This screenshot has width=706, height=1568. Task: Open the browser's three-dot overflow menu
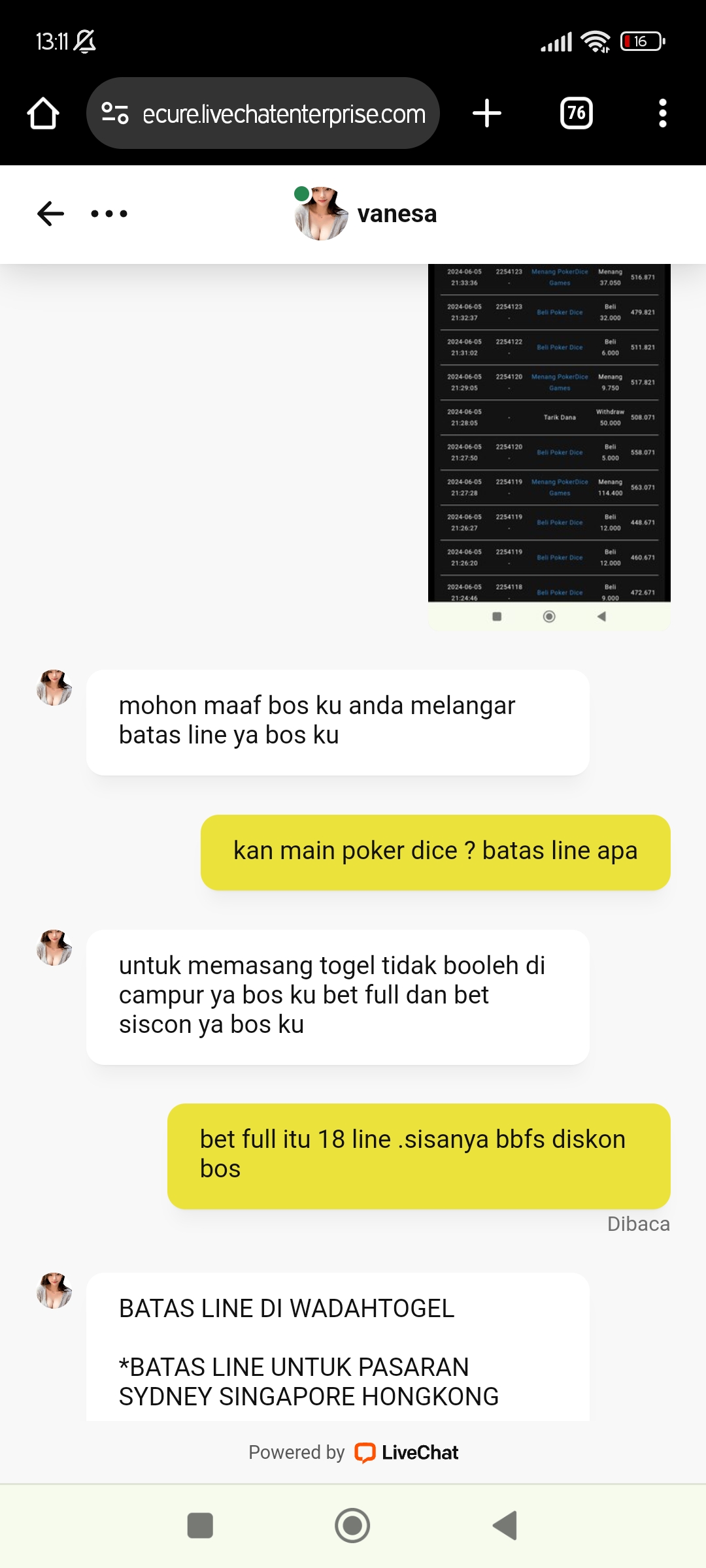662,114
